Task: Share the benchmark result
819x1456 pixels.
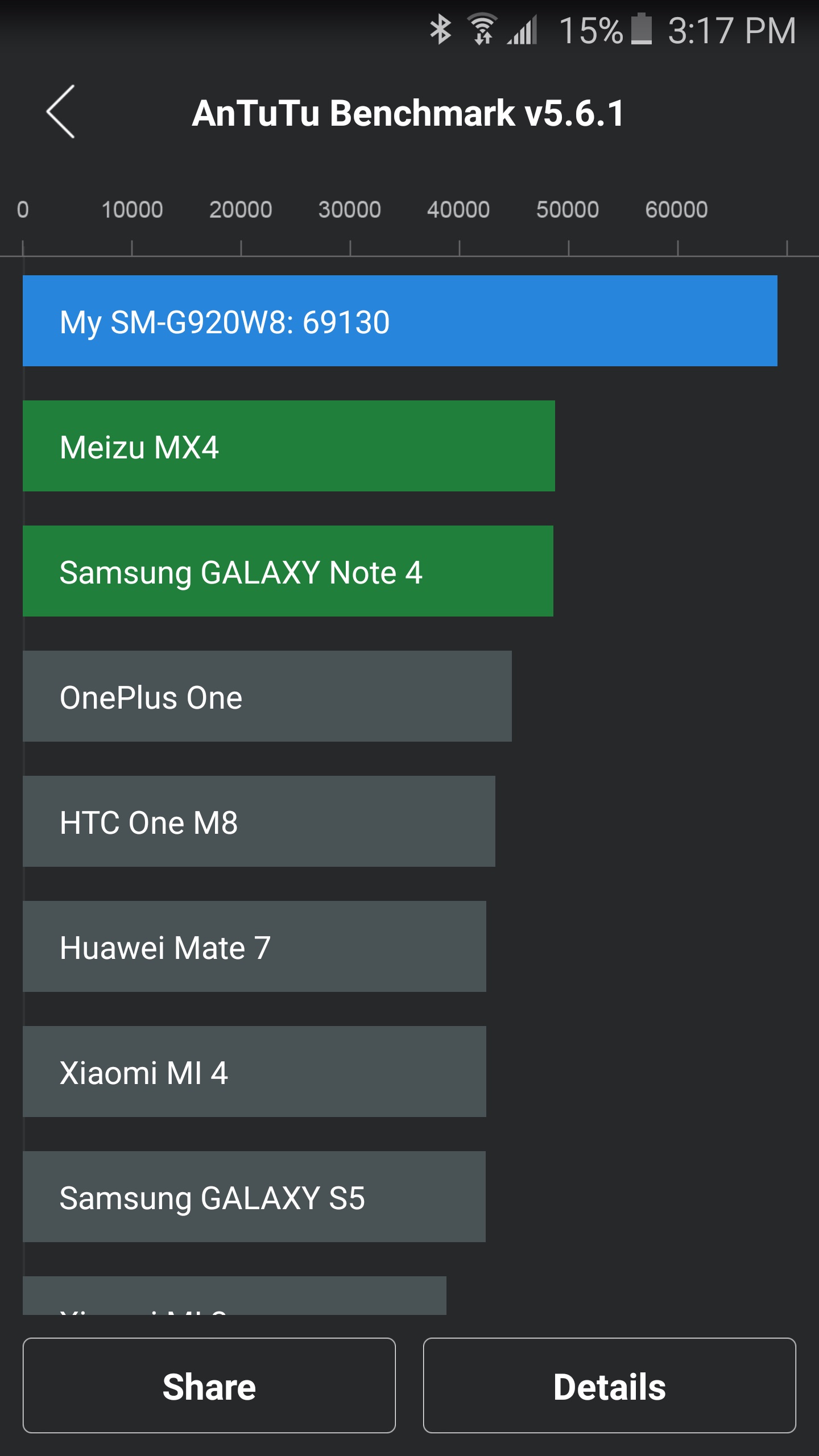Action: (x=209, y=1385)
